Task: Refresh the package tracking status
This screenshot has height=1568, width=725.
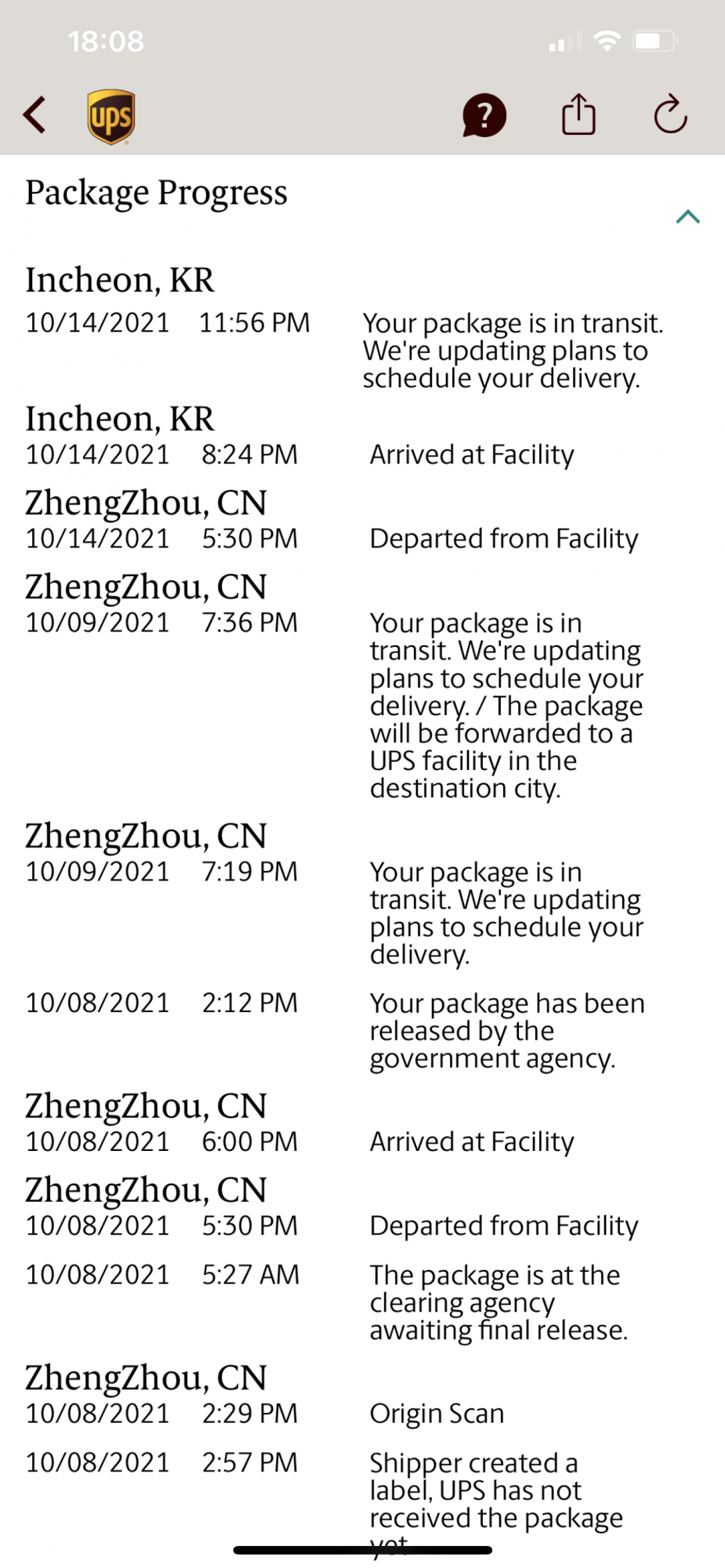Action: (x=670, y=115)
